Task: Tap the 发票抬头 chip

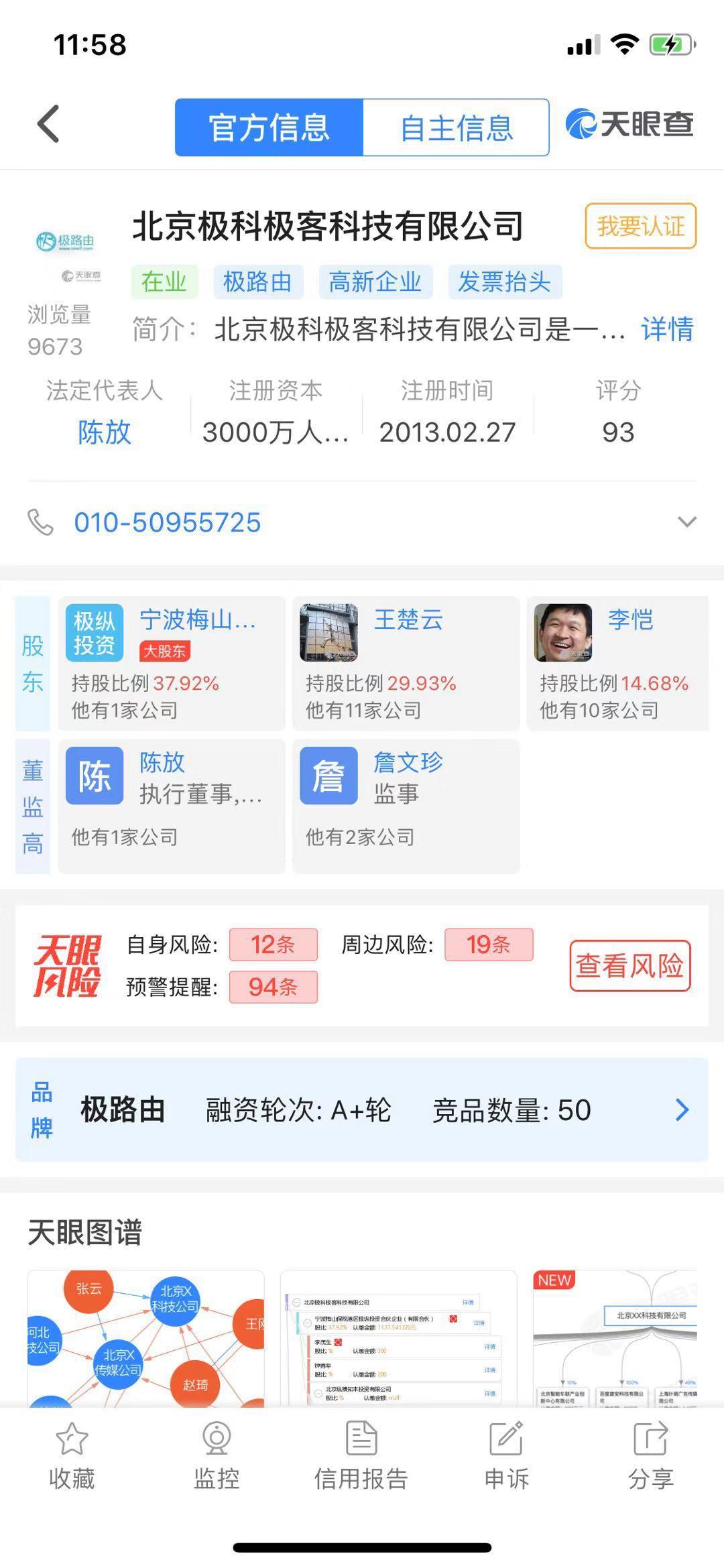Action: (x=504, y=282)
